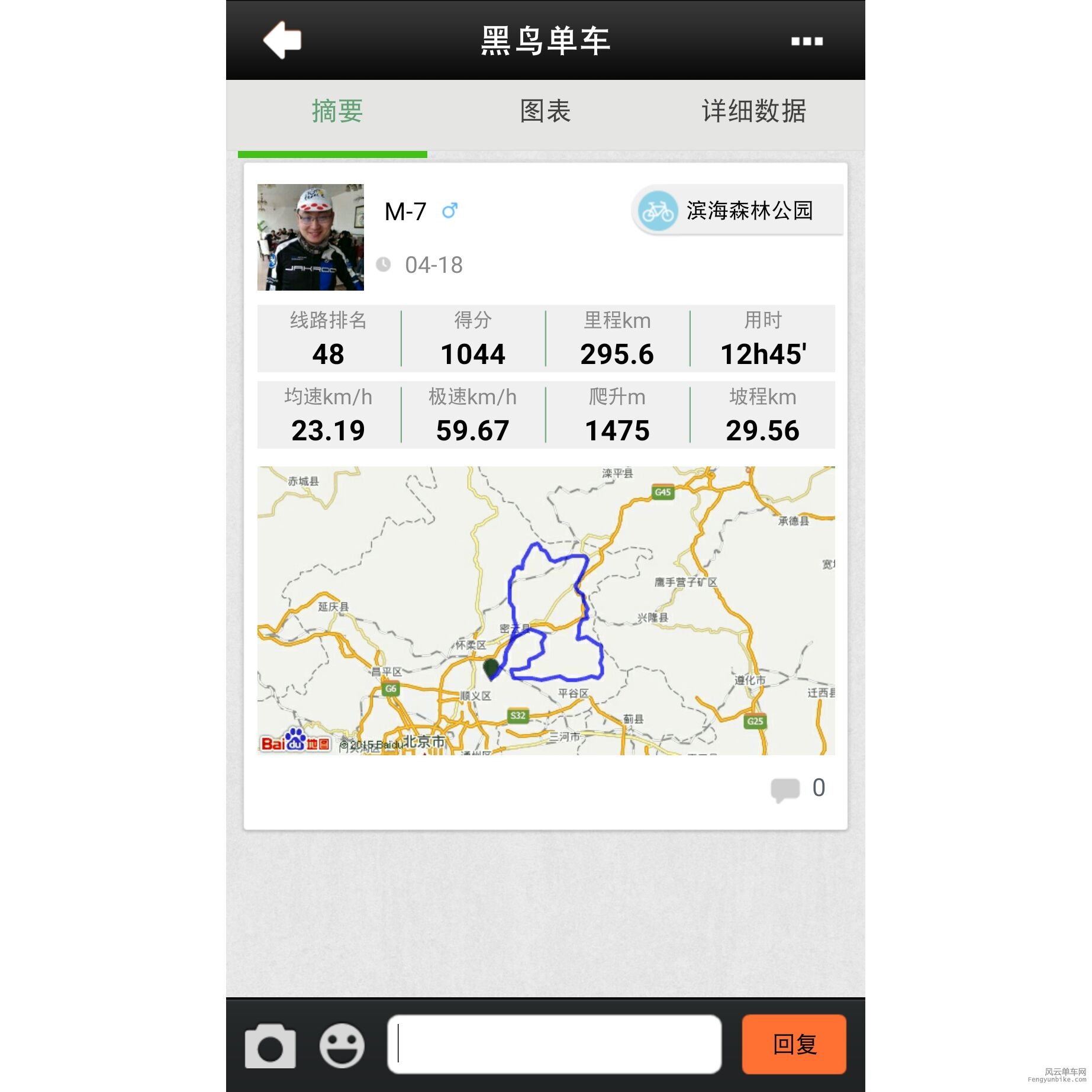Image resolution: width=1092 pixels, height=1092 pixels.
Task: Open the three-dot overflow menu
Action: tap(807, 41)
